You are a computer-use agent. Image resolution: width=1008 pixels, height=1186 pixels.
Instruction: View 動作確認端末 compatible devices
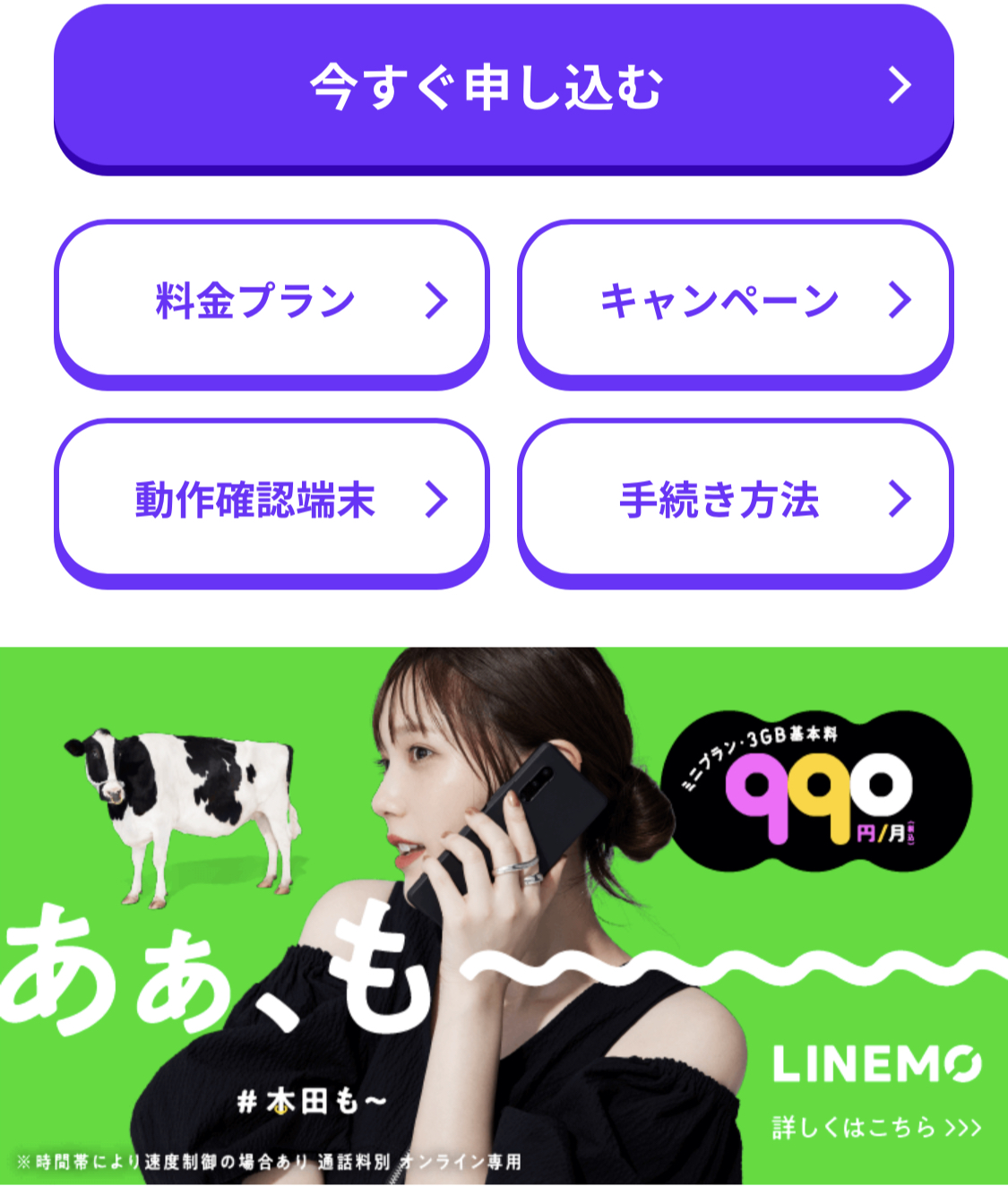[271, 499]
